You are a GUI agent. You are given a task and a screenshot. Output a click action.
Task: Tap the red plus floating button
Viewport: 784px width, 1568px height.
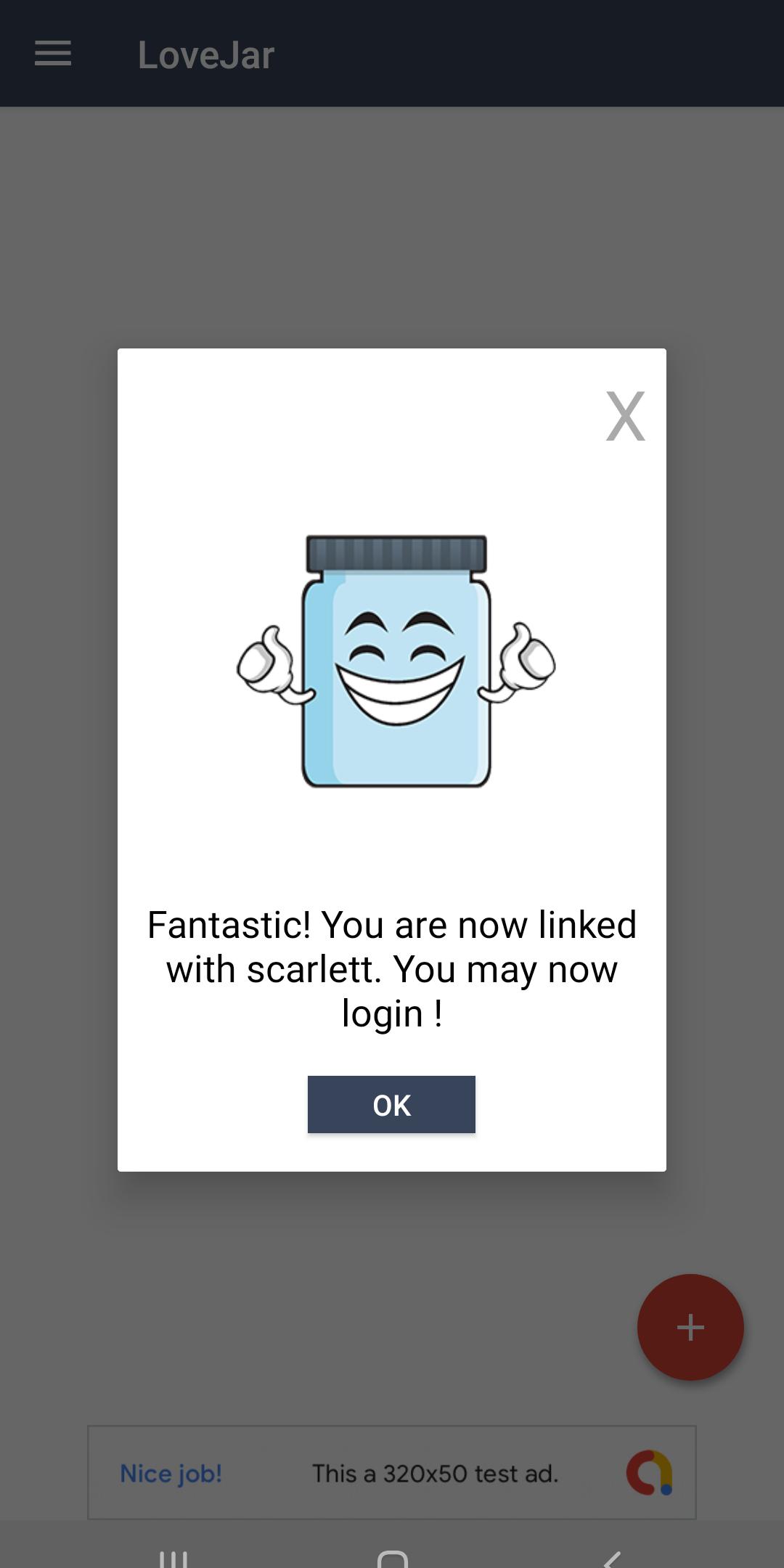point(690,1327)
